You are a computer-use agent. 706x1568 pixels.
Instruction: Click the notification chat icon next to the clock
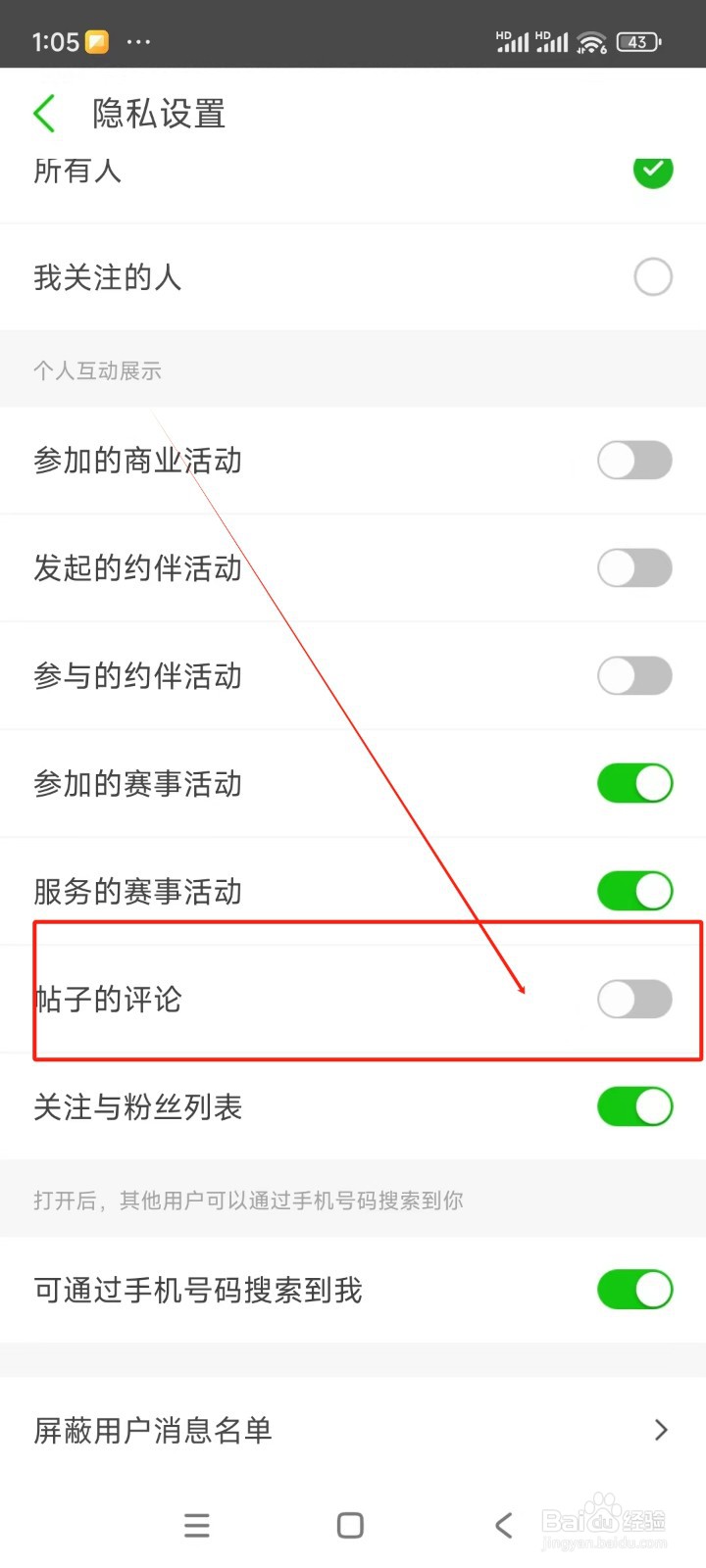click(x=96, y=39)
